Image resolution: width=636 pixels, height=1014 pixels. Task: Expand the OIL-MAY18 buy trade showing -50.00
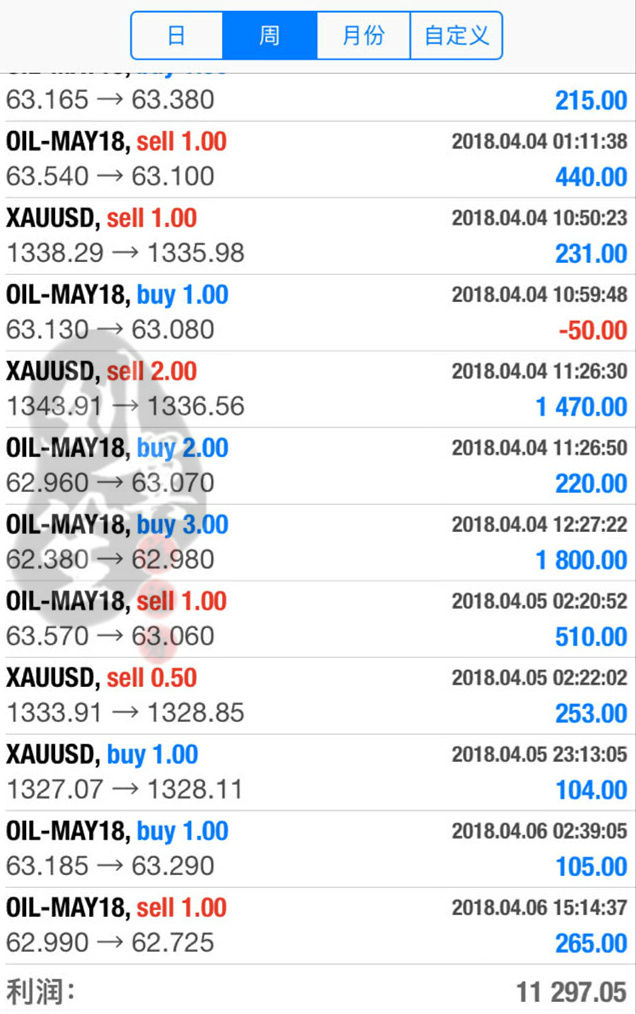pyautogui.click(x=317, y=313)
